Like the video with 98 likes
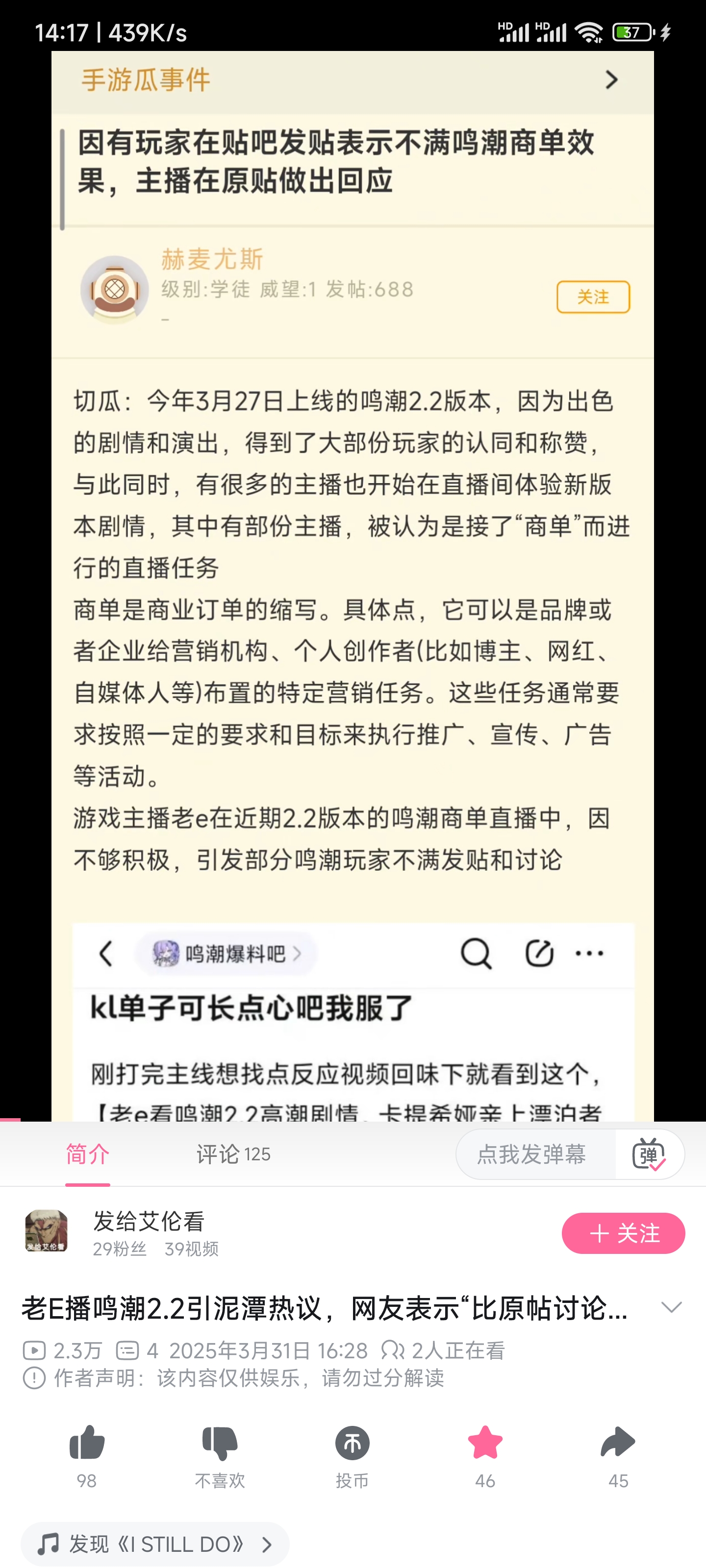 click(x=87, y=1444)
